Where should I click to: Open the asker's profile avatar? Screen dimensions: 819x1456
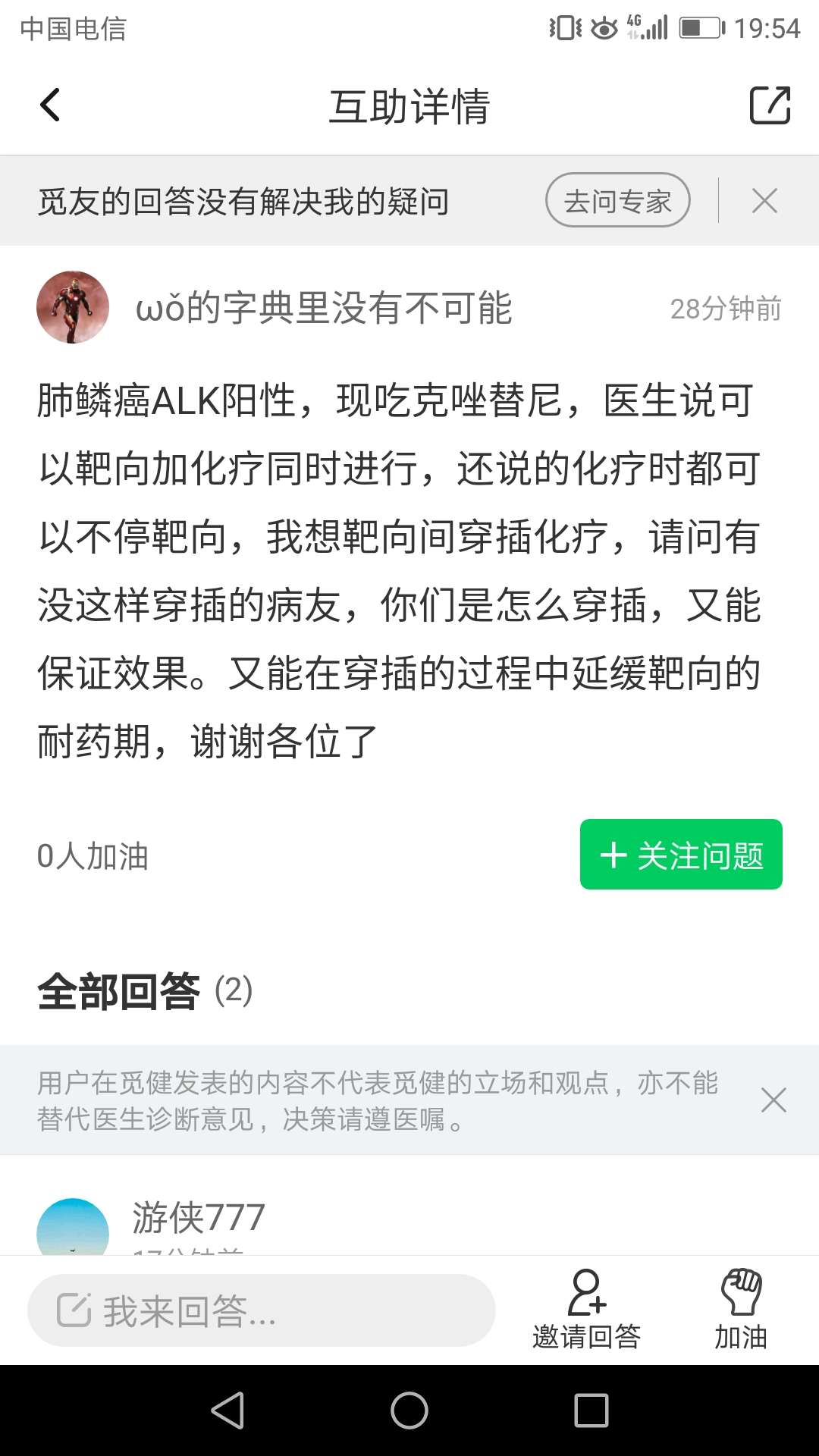pyautogui.click(x=72, y=308)
